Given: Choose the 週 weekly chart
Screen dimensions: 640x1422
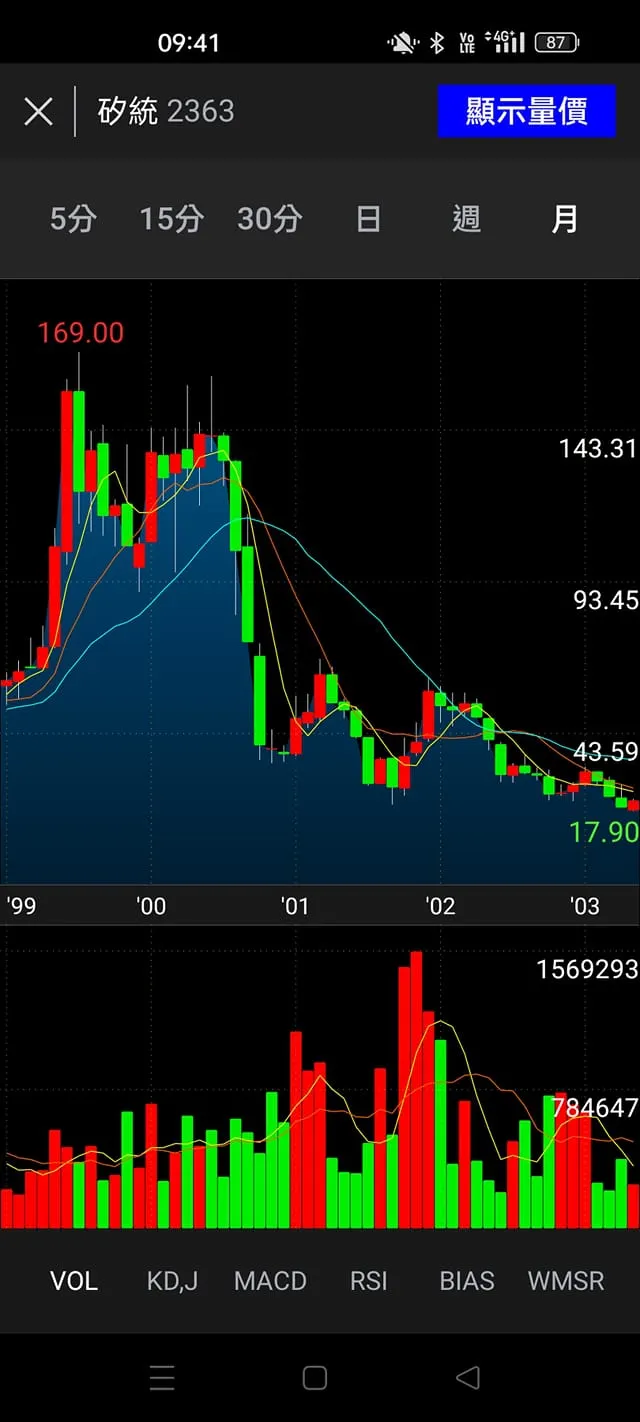Looking at the screenshot, I should 466,219.
